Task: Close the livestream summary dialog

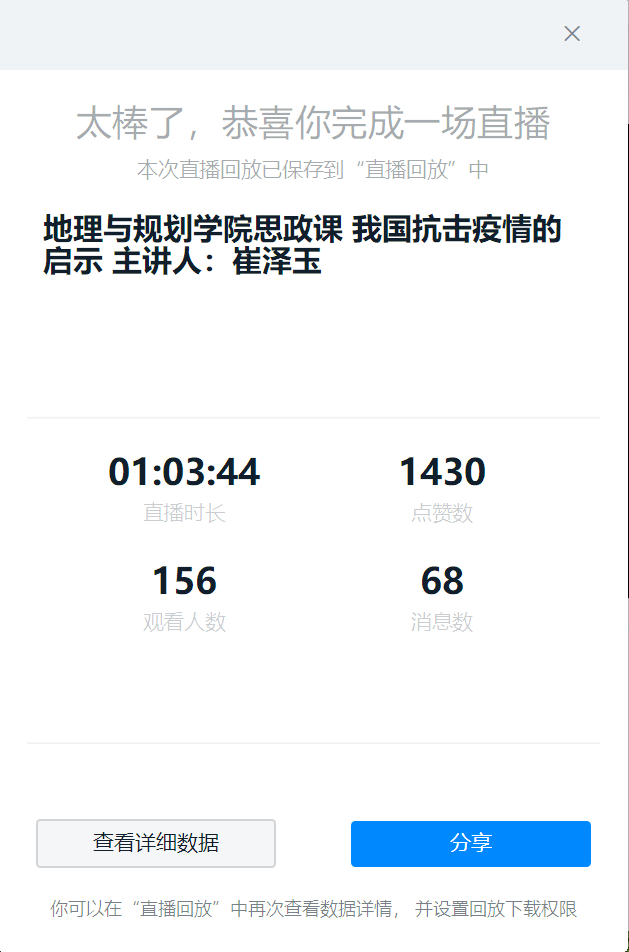Action: point(572,34)
